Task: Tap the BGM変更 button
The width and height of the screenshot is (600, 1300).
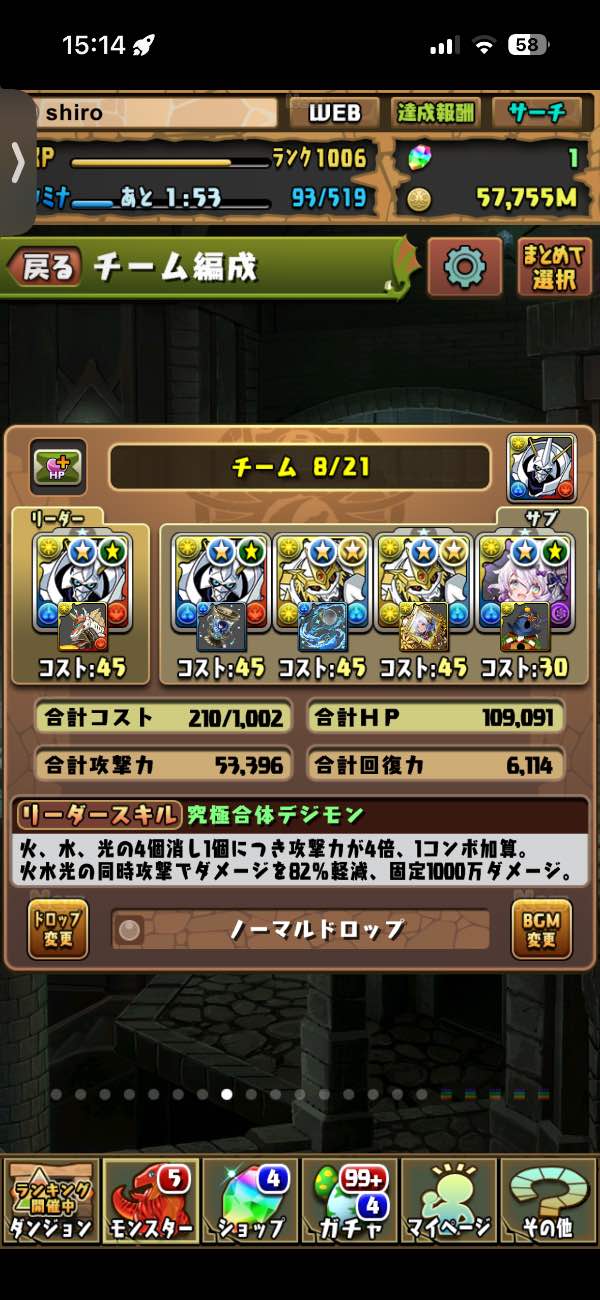Action: point(541,929)
